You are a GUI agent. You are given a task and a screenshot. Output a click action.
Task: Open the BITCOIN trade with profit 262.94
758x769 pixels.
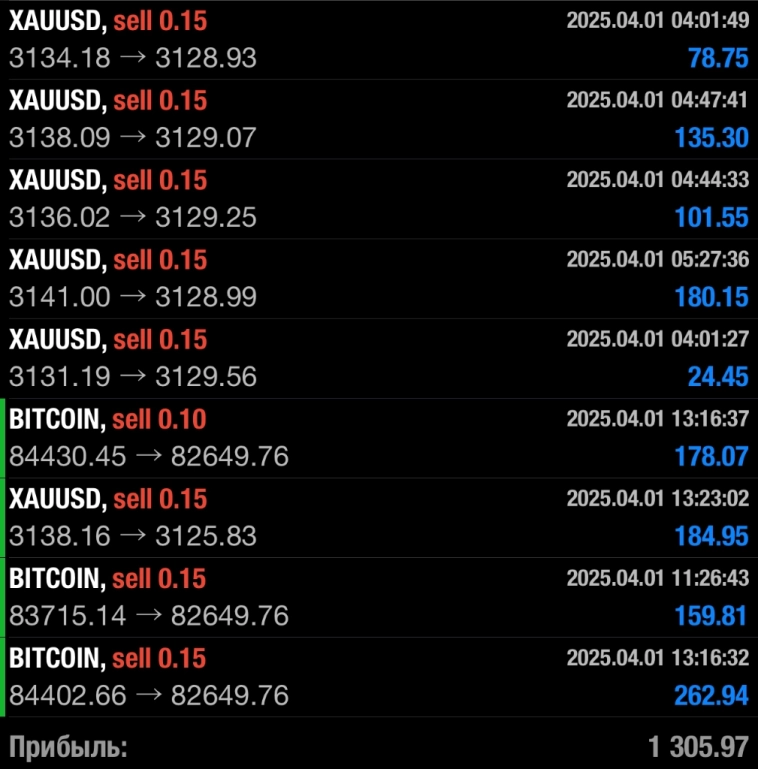point(379,677)
